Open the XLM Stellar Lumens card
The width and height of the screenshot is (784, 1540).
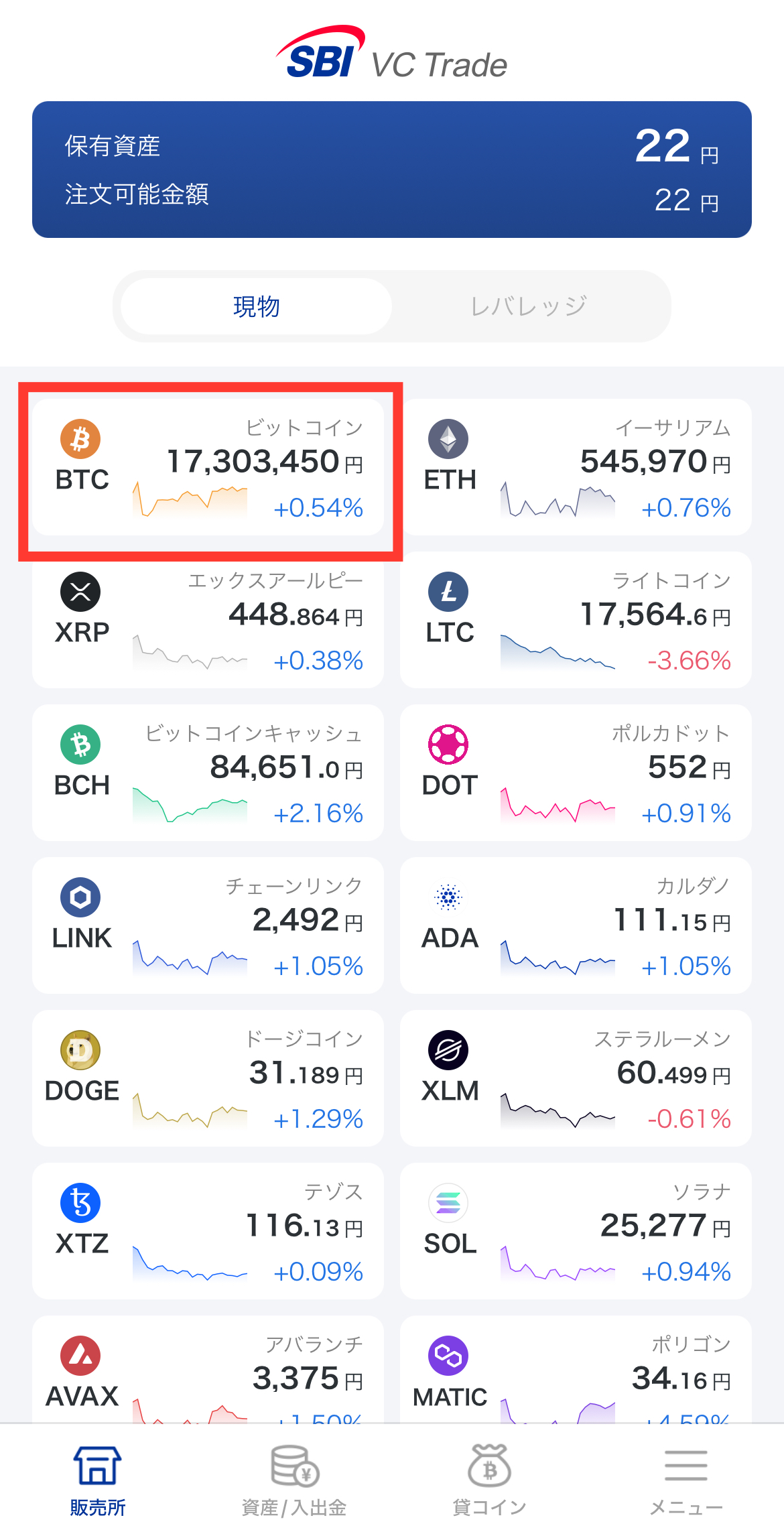pyautogui.click(x=576, y=1078)
